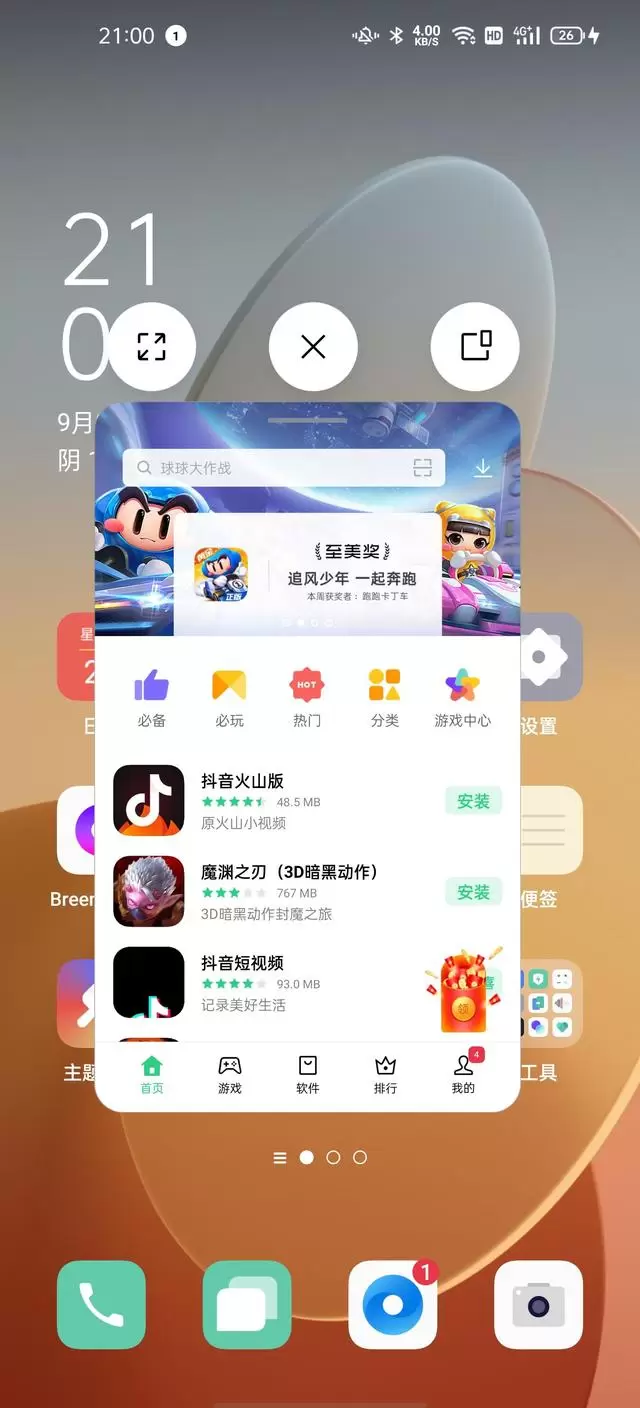Close the floating window
Image resolution: width=640 pixels, height=1408 pixels.
313,347
